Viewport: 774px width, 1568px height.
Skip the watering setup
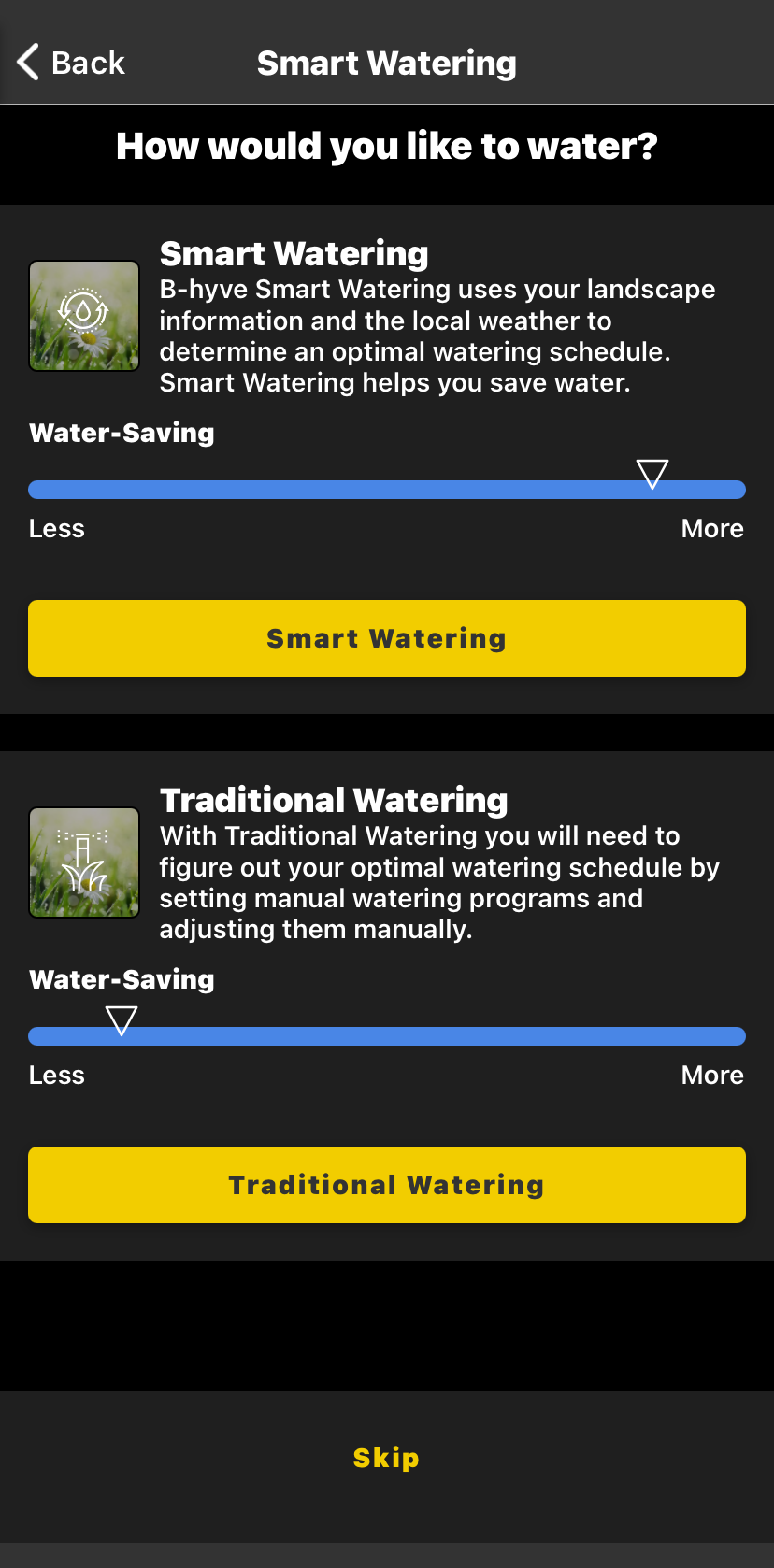387,1458
